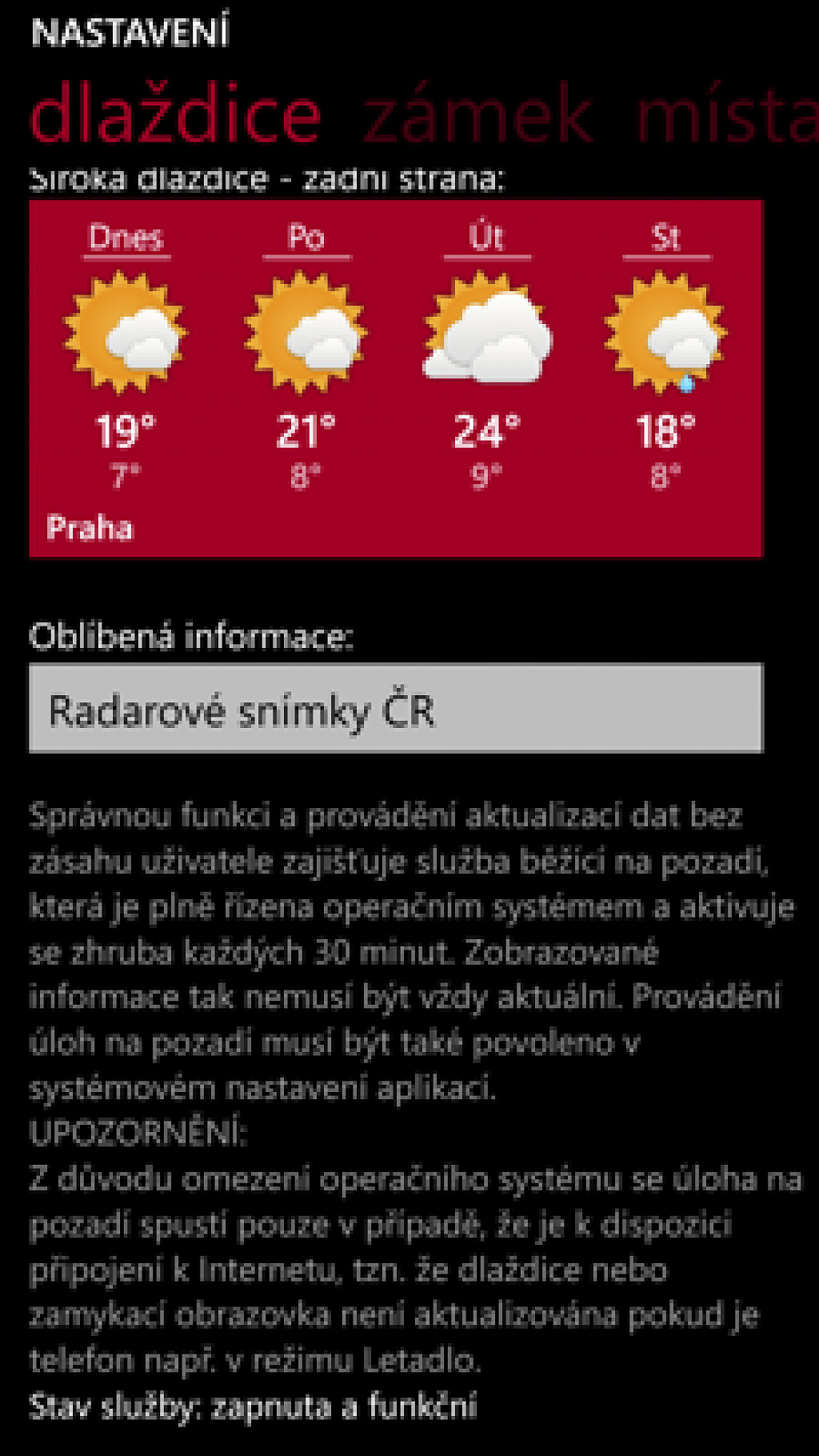This screenshot has height=1456, width=819.
Task: Switch to the místa tab
Action: pos(727,114)
